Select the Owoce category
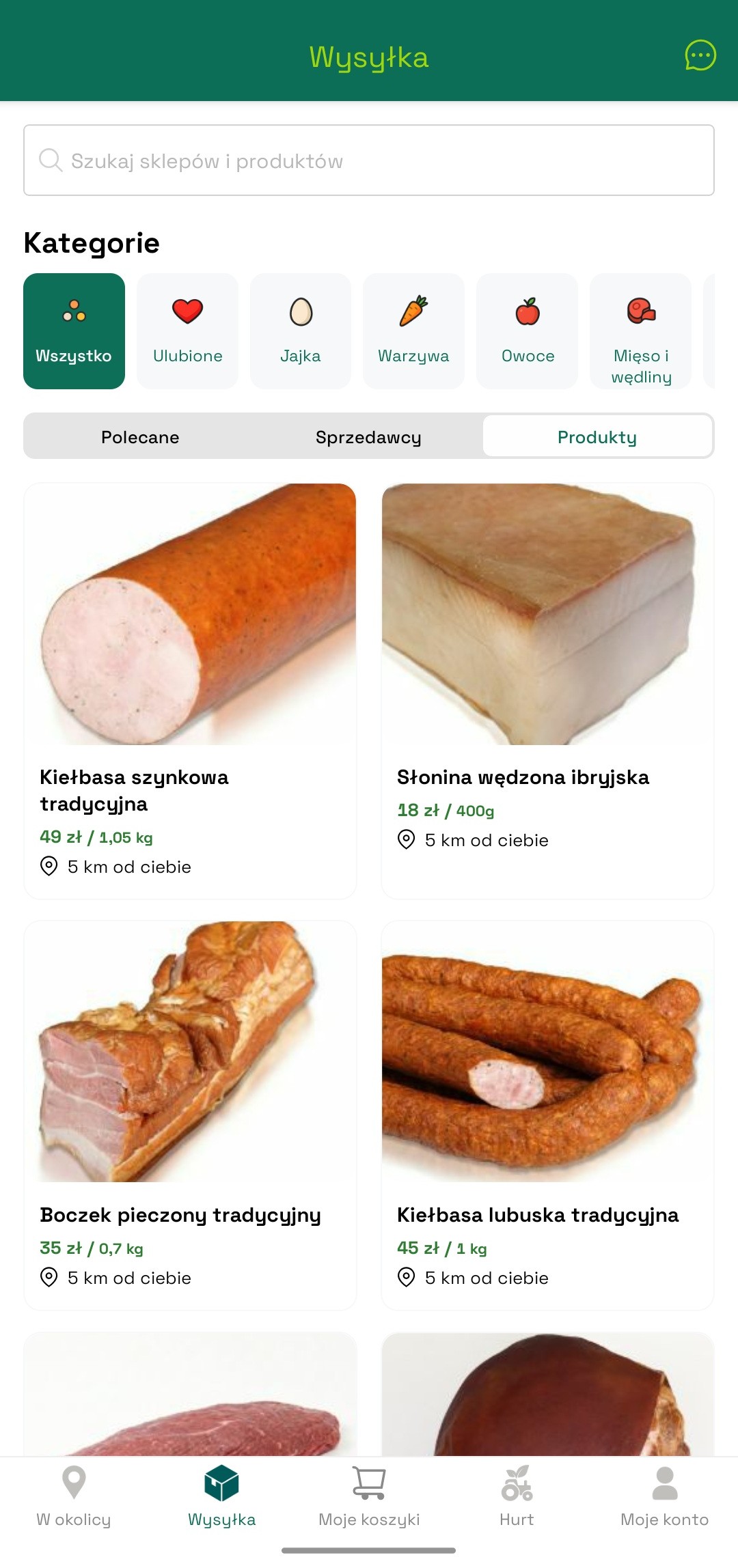The image size is (738, 1568). [x=527, y=331]
